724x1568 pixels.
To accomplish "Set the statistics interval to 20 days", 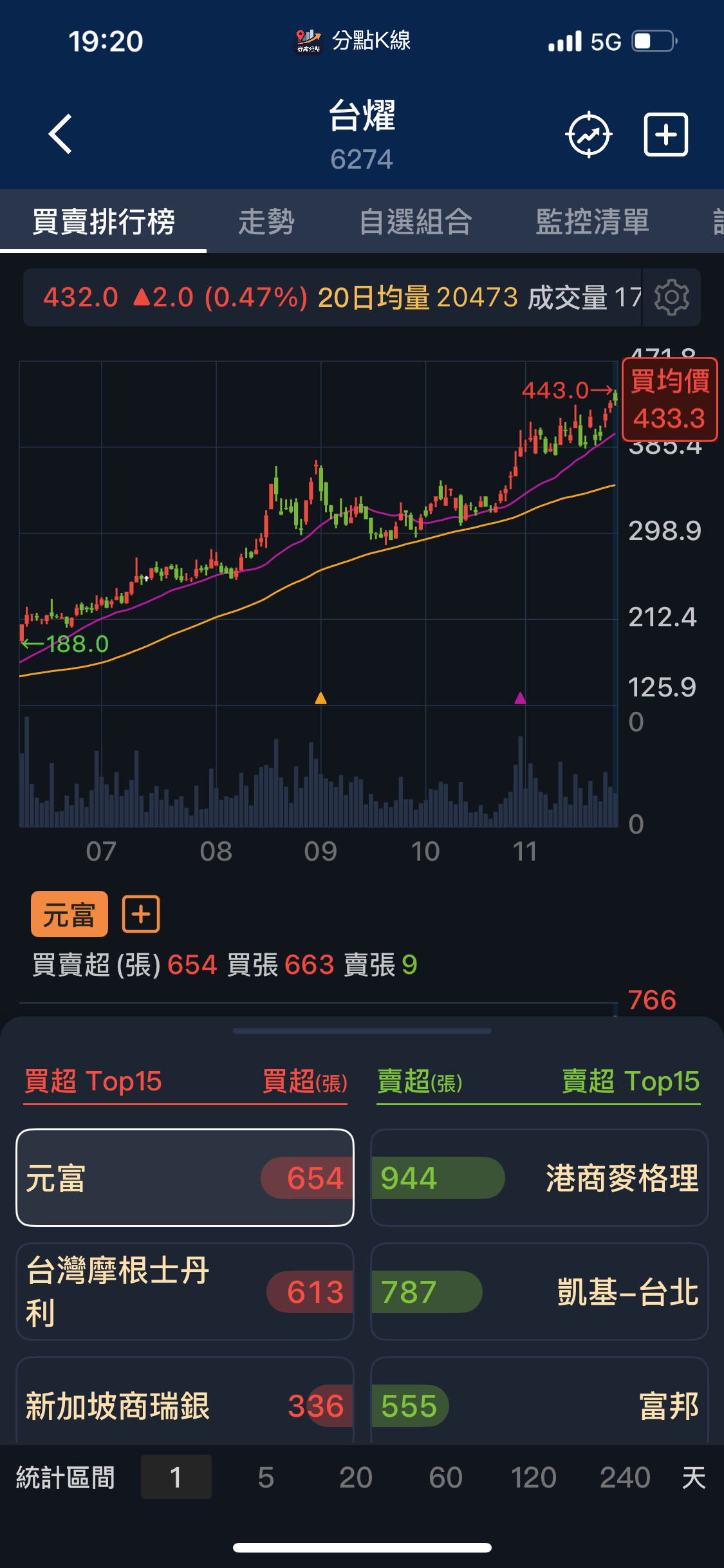I will [355, 1477].
